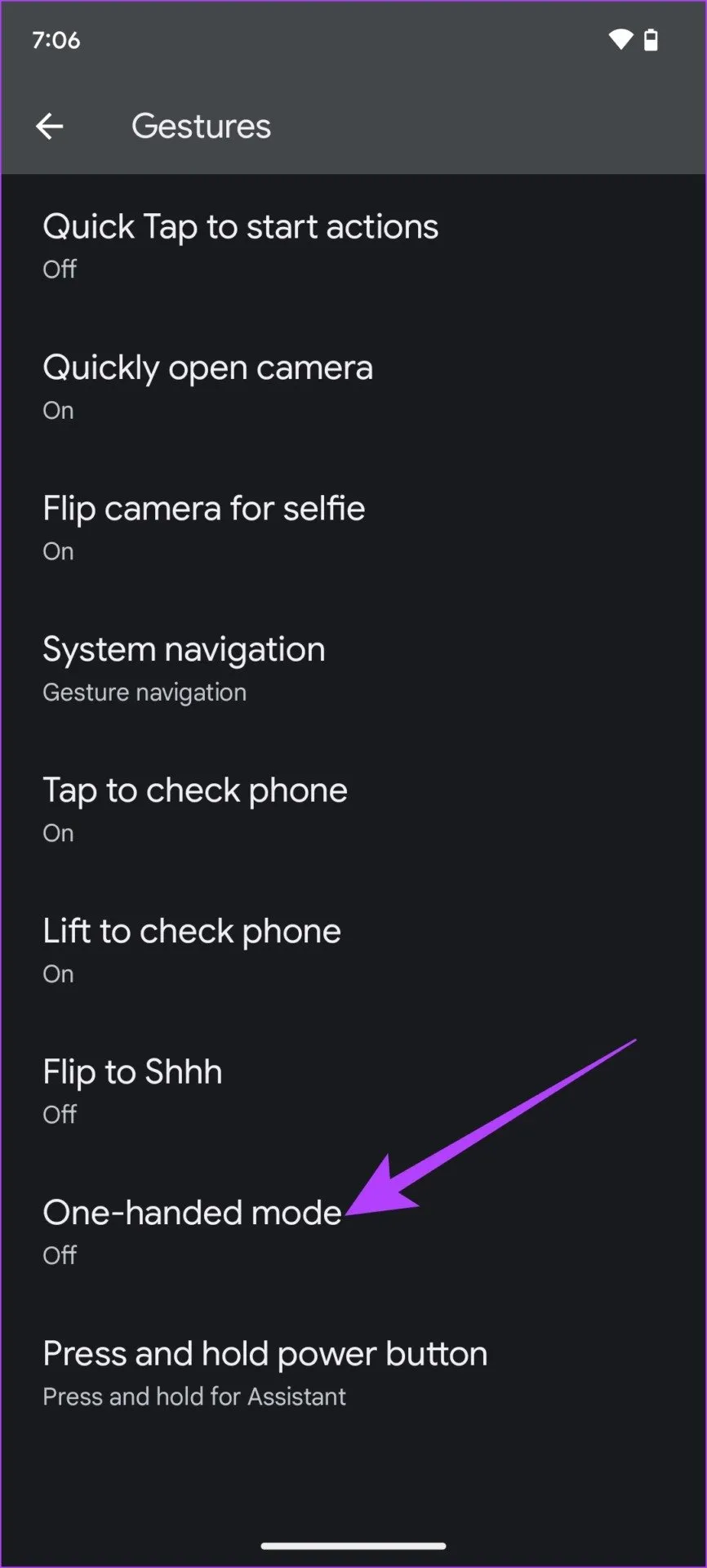Open One-handed mode settings
The image size is (707, 1568).
tap(193, 1231)
